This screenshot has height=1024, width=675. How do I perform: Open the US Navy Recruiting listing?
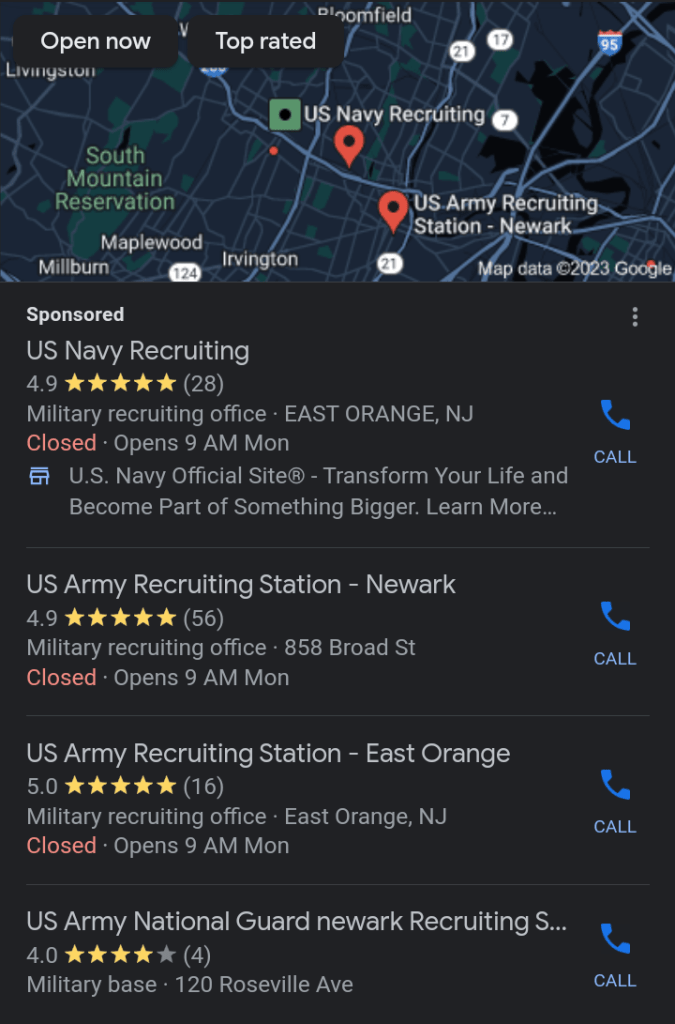pos(138,351)
